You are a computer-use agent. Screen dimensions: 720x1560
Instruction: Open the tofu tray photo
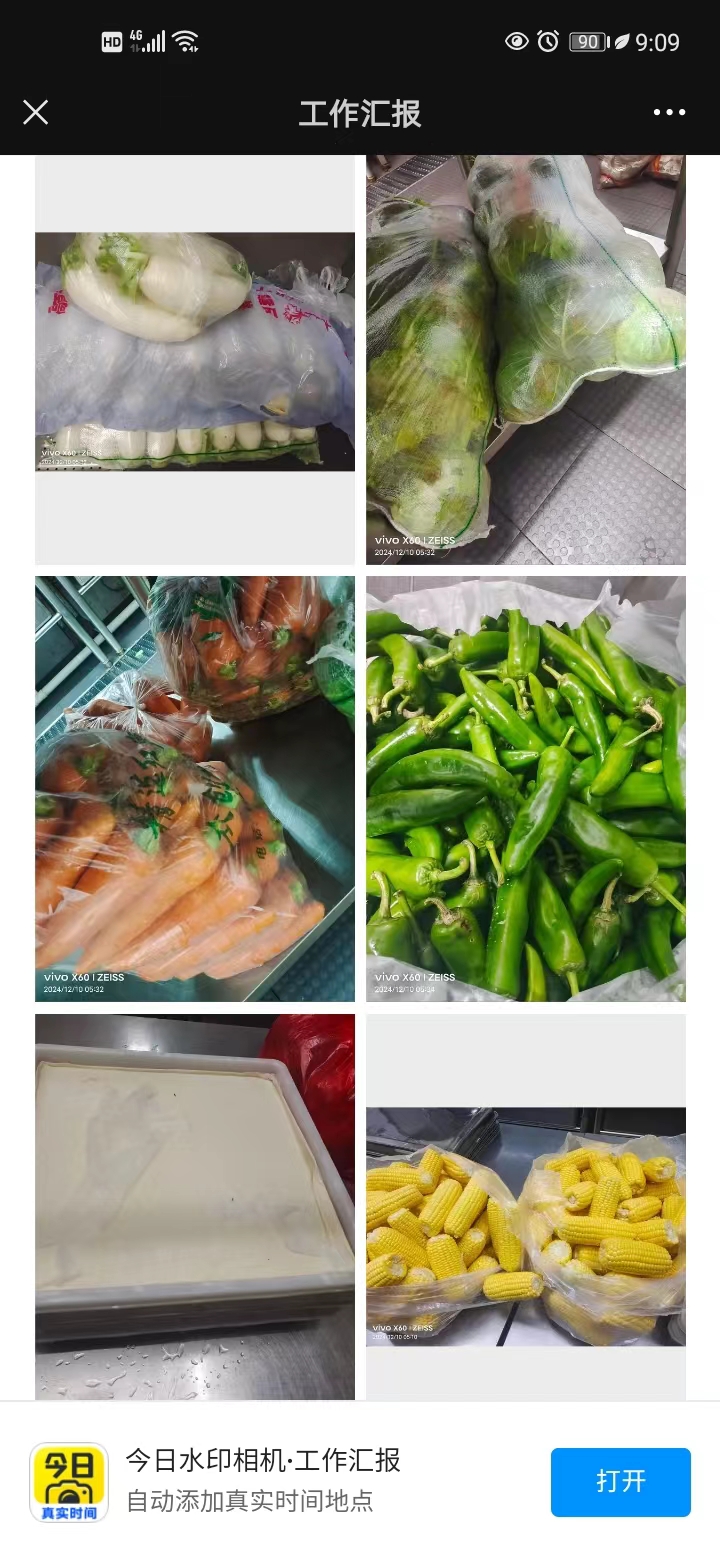pos(195,1205)
